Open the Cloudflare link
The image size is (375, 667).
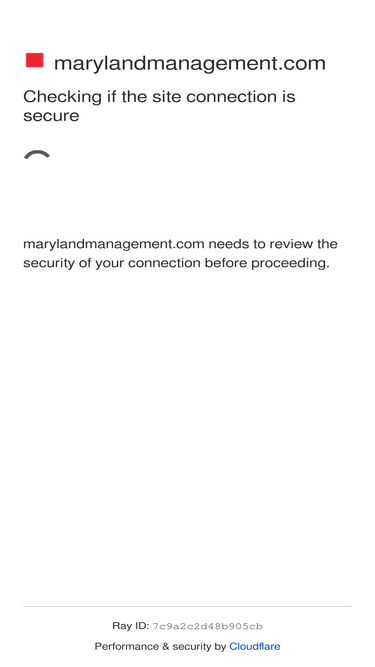(255, 647)
